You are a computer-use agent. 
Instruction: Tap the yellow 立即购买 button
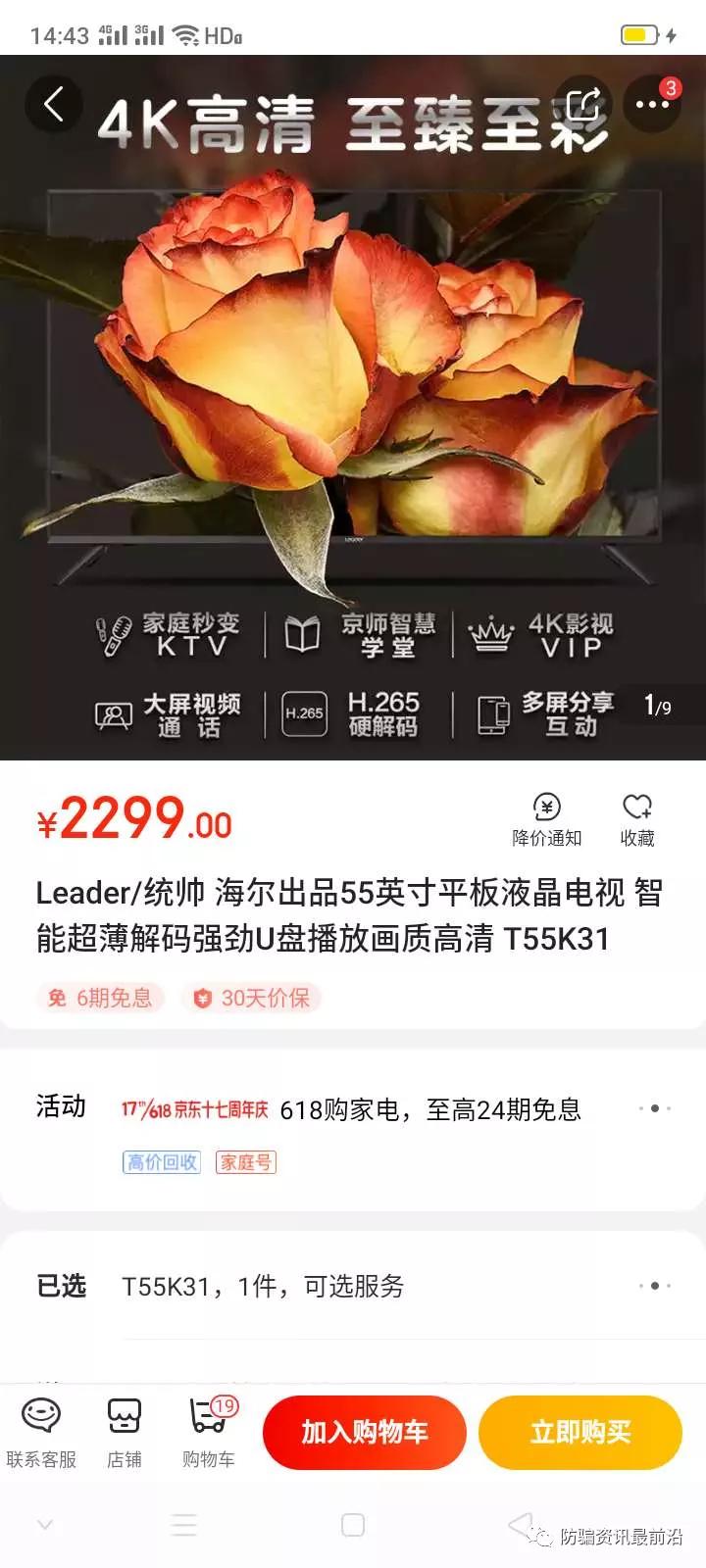click(x=580, y=1431)
